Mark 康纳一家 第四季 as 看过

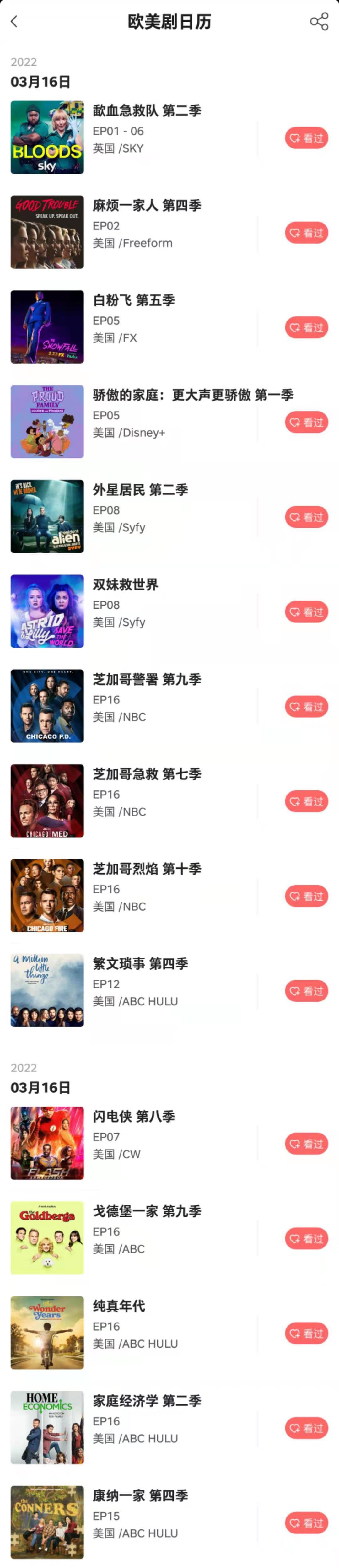pos(306,1523)
